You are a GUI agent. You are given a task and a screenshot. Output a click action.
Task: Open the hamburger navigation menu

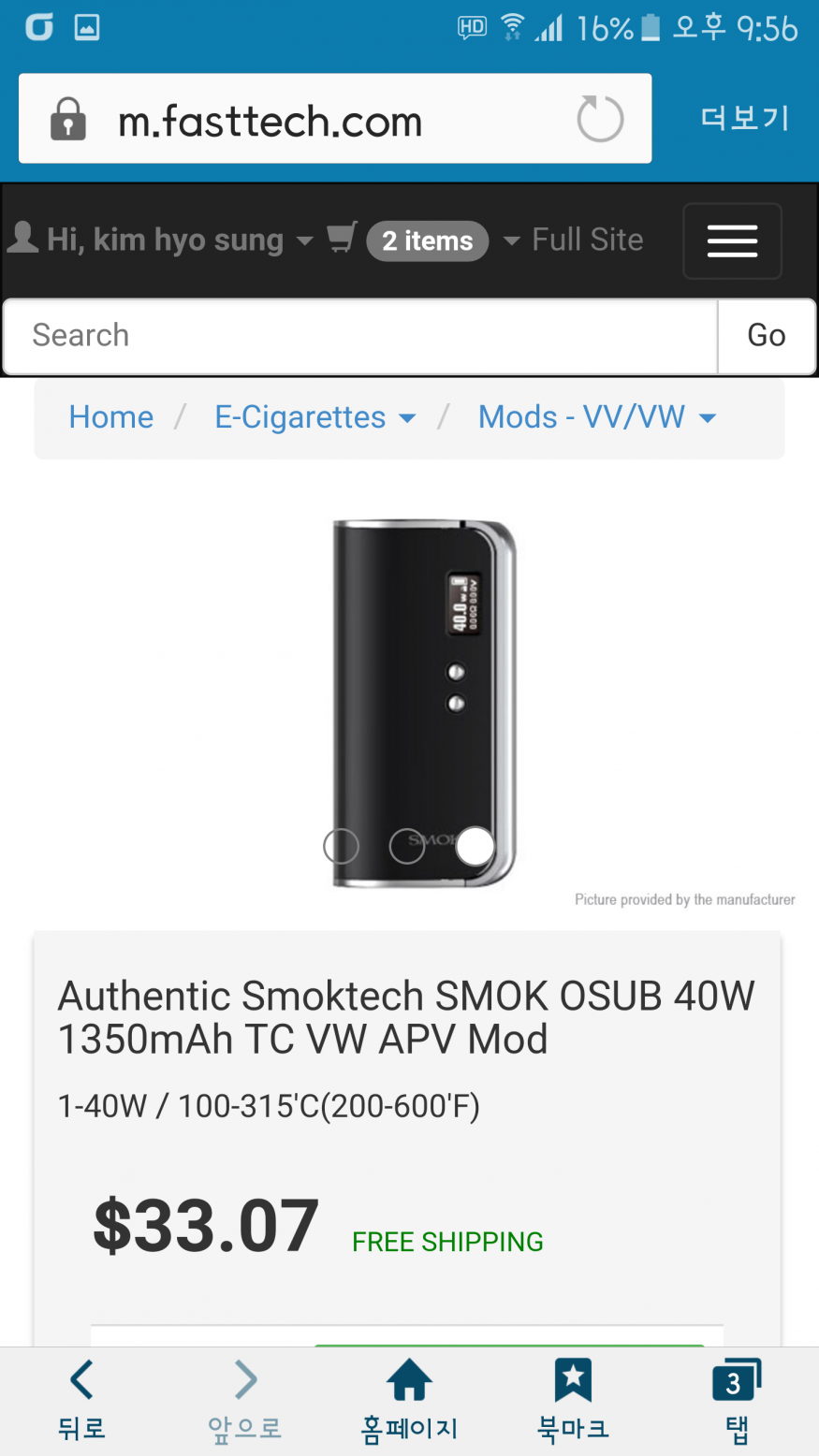pos(732,240)
